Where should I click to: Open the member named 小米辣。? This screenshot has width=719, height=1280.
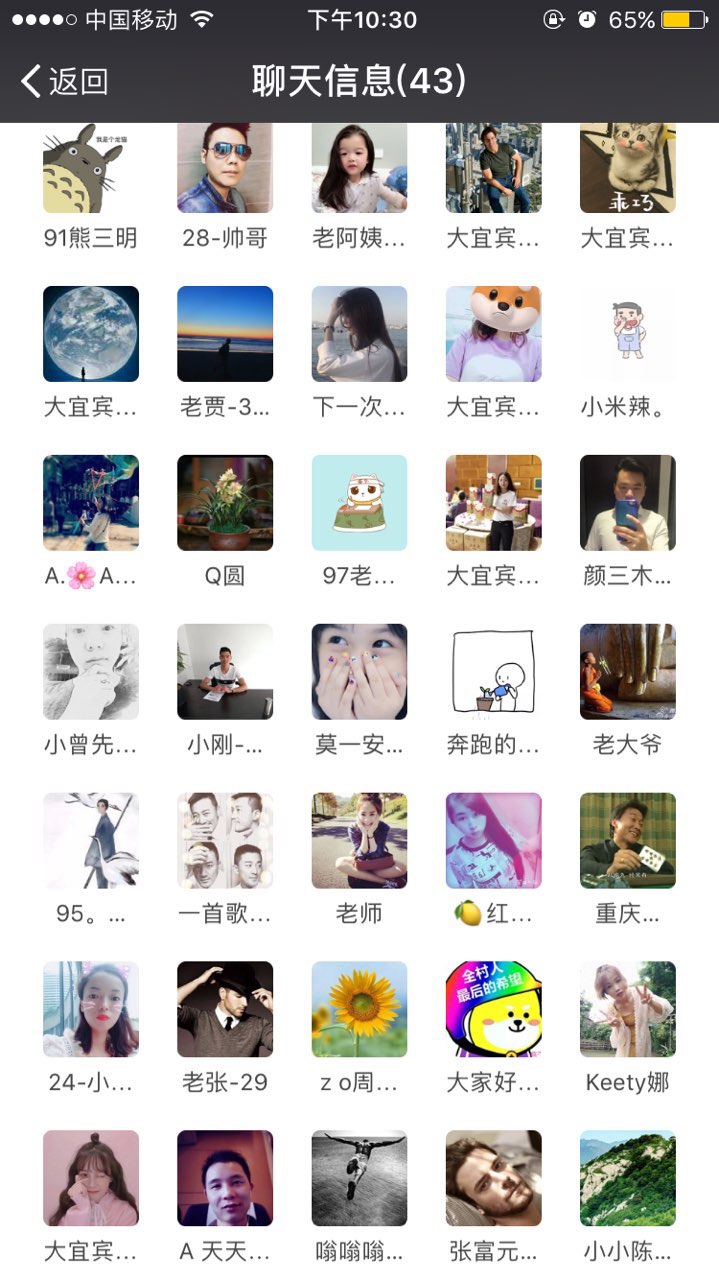tap(627, 334)
